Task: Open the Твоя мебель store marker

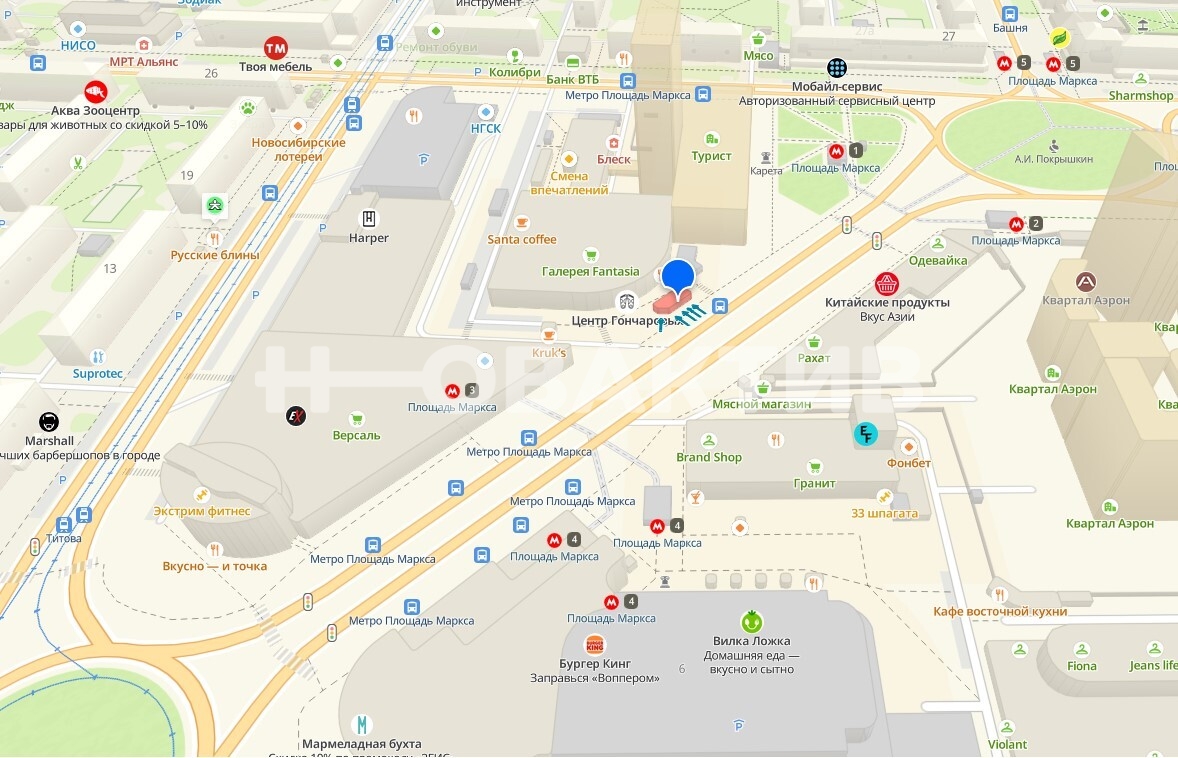Action: (274, 47)
